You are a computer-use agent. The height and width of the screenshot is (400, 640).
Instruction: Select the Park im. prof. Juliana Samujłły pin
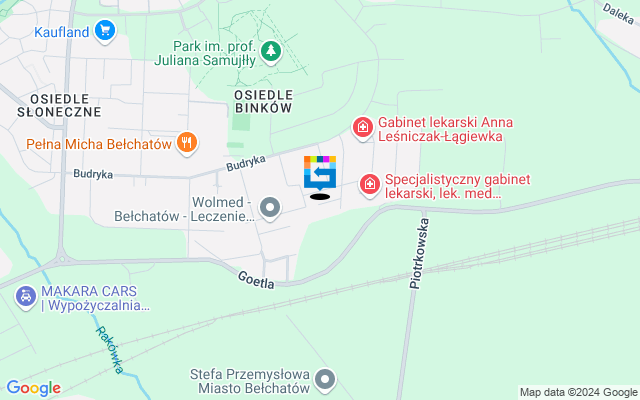coord(270,50)
